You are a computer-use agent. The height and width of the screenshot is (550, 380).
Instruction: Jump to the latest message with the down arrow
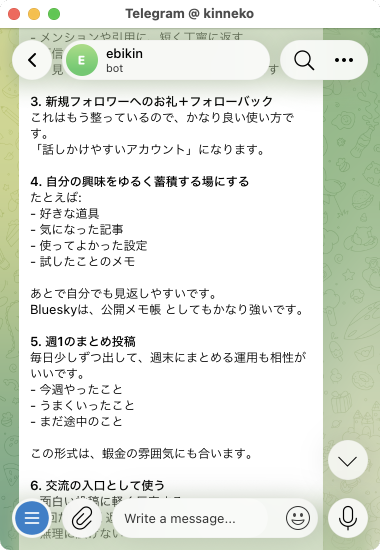point(348,461)
